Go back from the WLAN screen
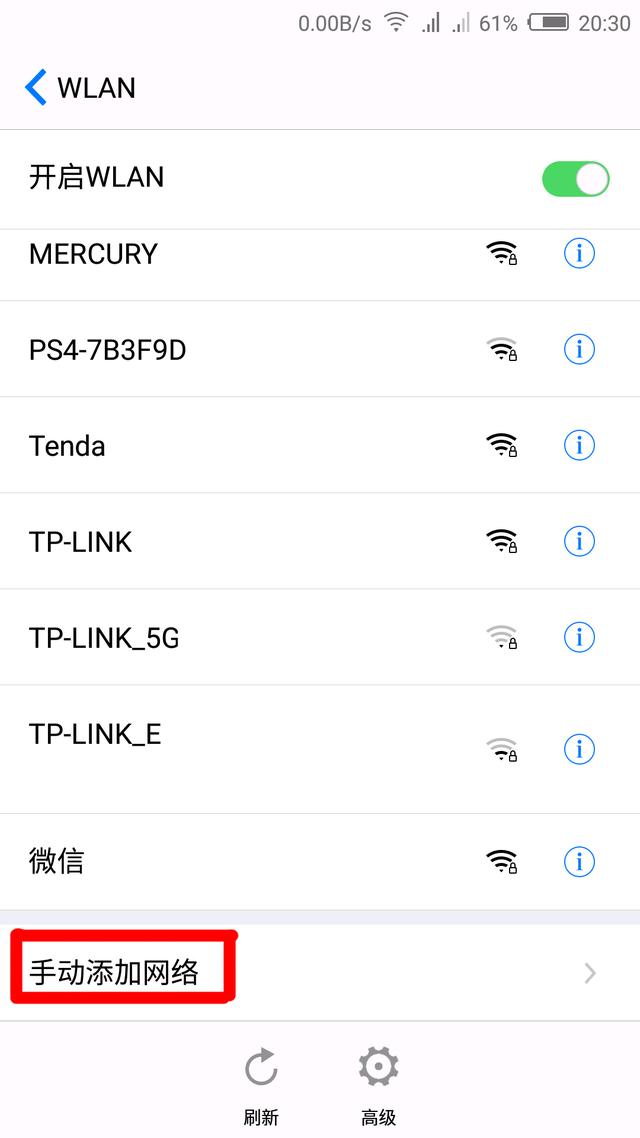This screenshot has height=1138, width=640. pyautogui.click(x=37, y=88)
